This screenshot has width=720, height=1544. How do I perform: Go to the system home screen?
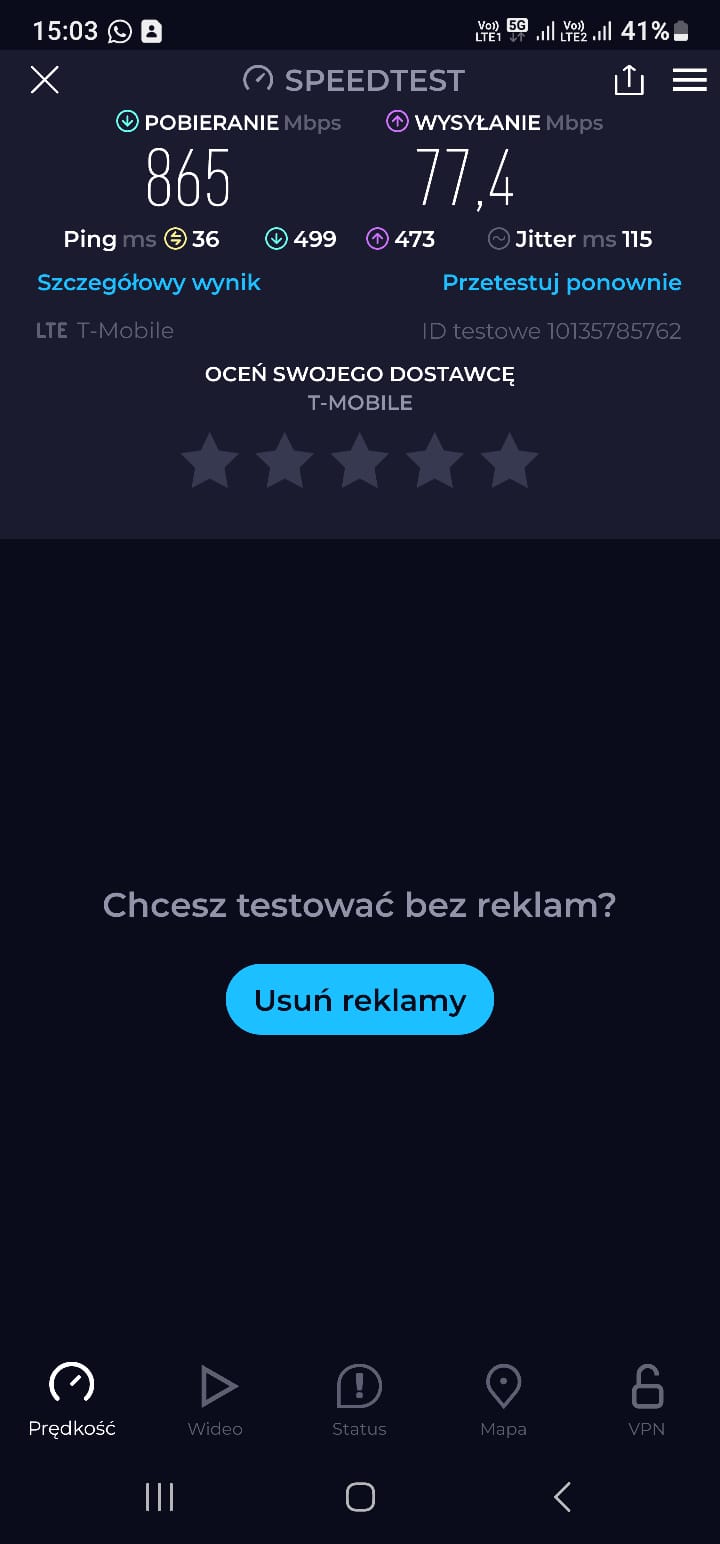tap(360, 1497)
